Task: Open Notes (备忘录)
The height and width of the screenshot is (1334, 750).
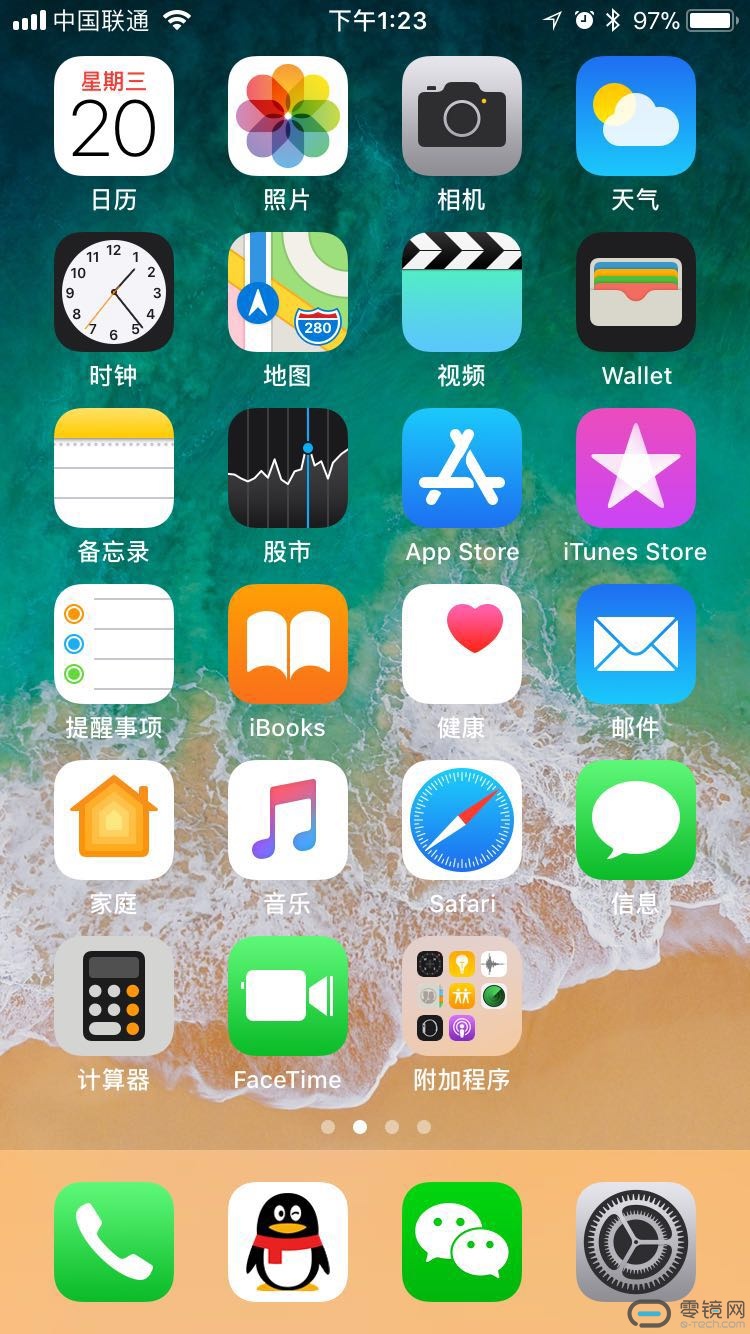Action: click(x=113, y=468)
